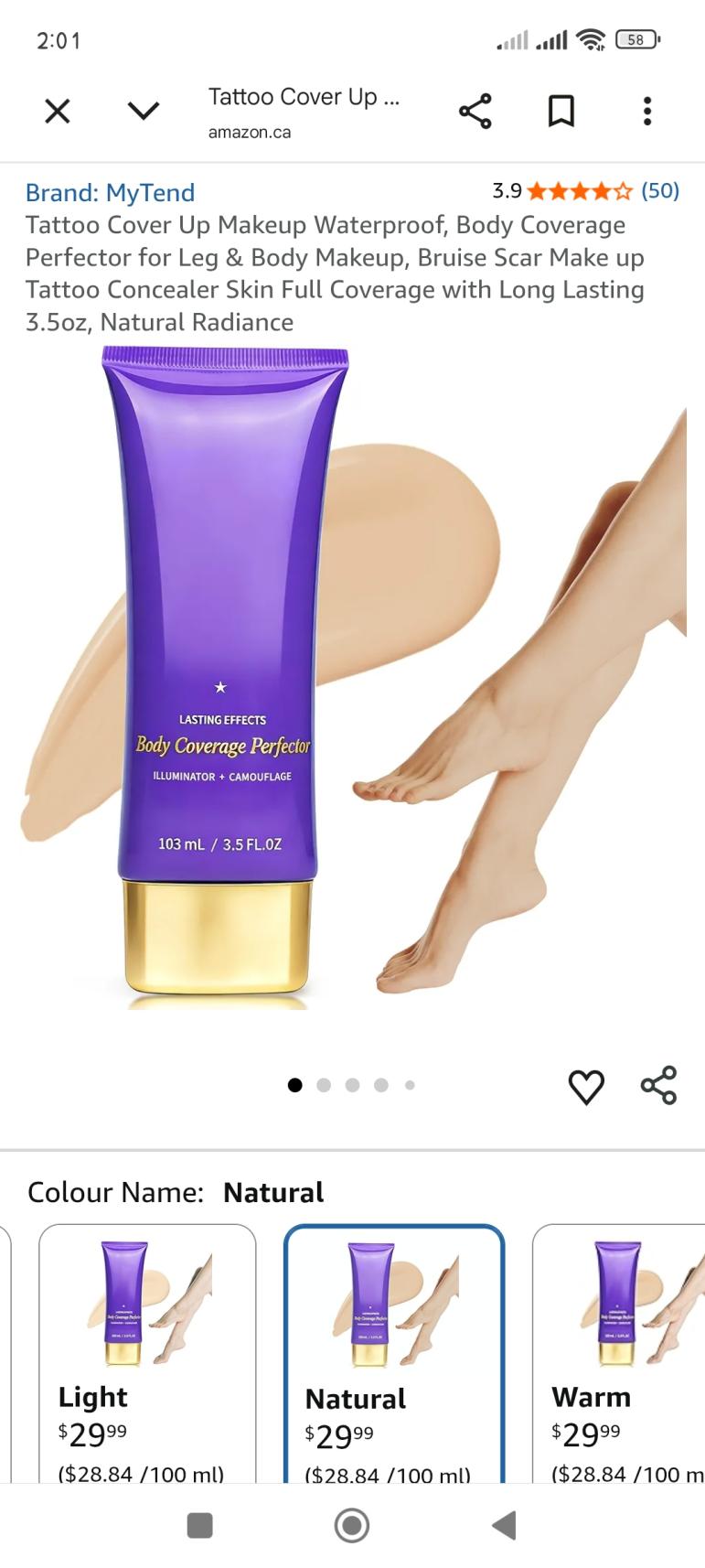
Task: View the 50 customer ratings
Action: pyautogui.click(x=659, y=190)
